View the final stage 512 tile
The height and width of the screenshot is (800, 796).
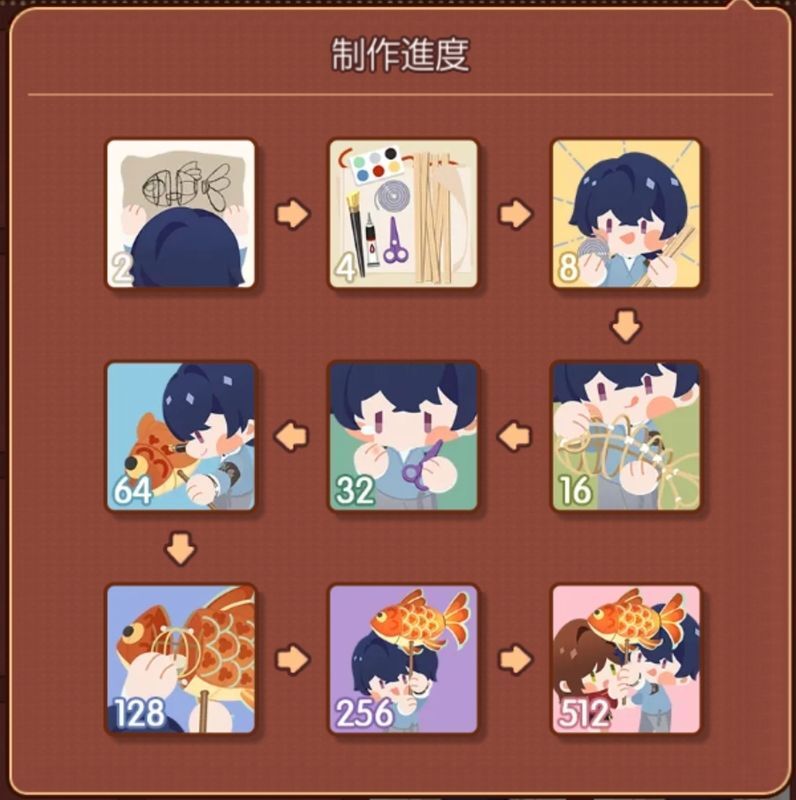coord(626,659)
